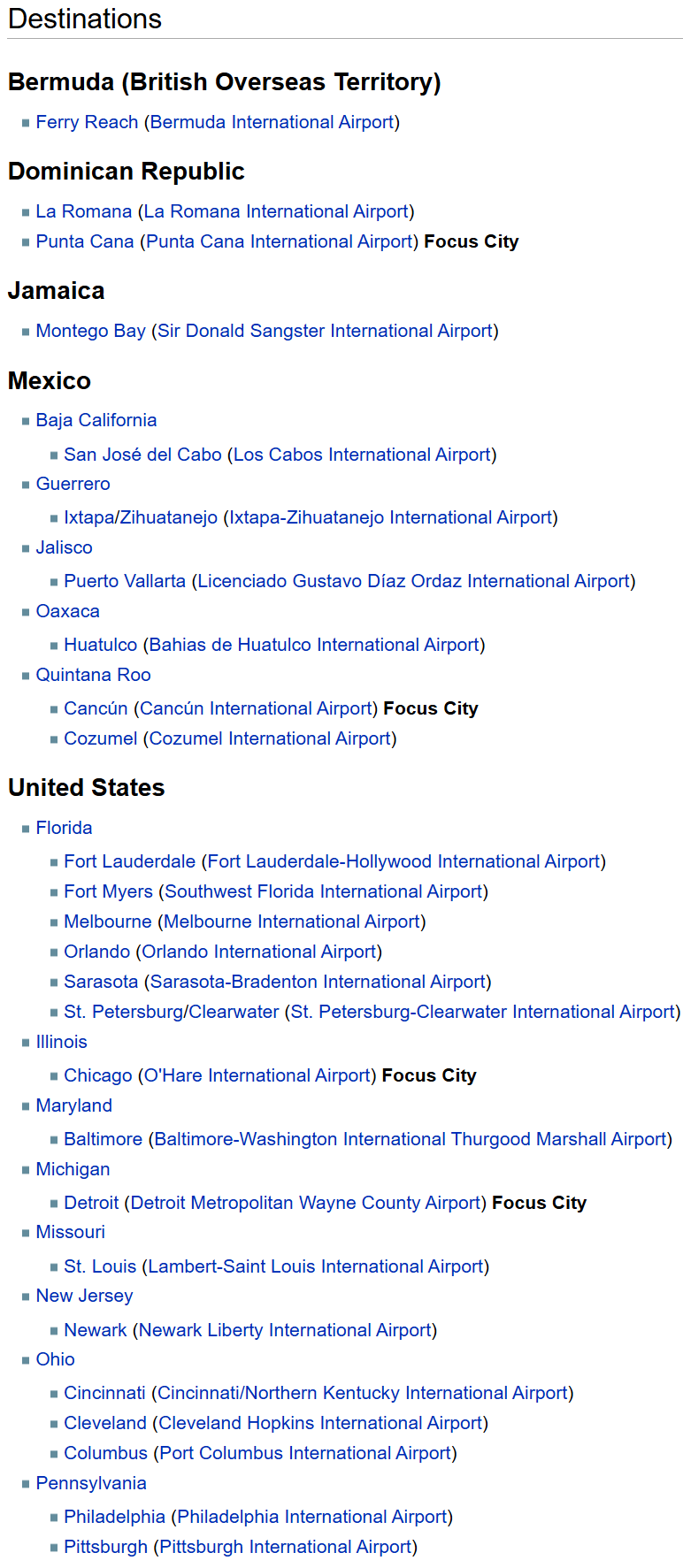Tap the La Romana city link

[83, 211]
